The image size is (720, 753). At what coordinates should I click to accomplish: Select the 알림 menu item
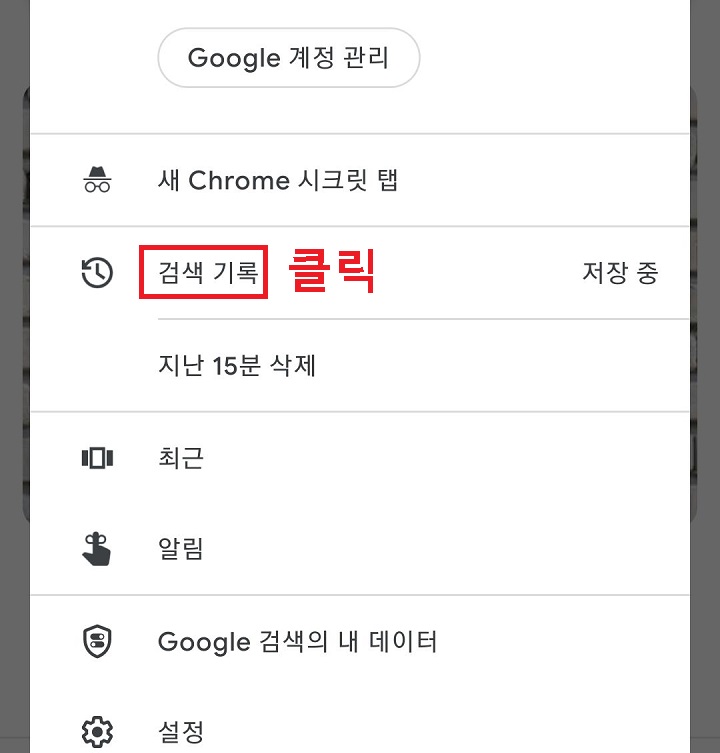[x=180, y=548]
